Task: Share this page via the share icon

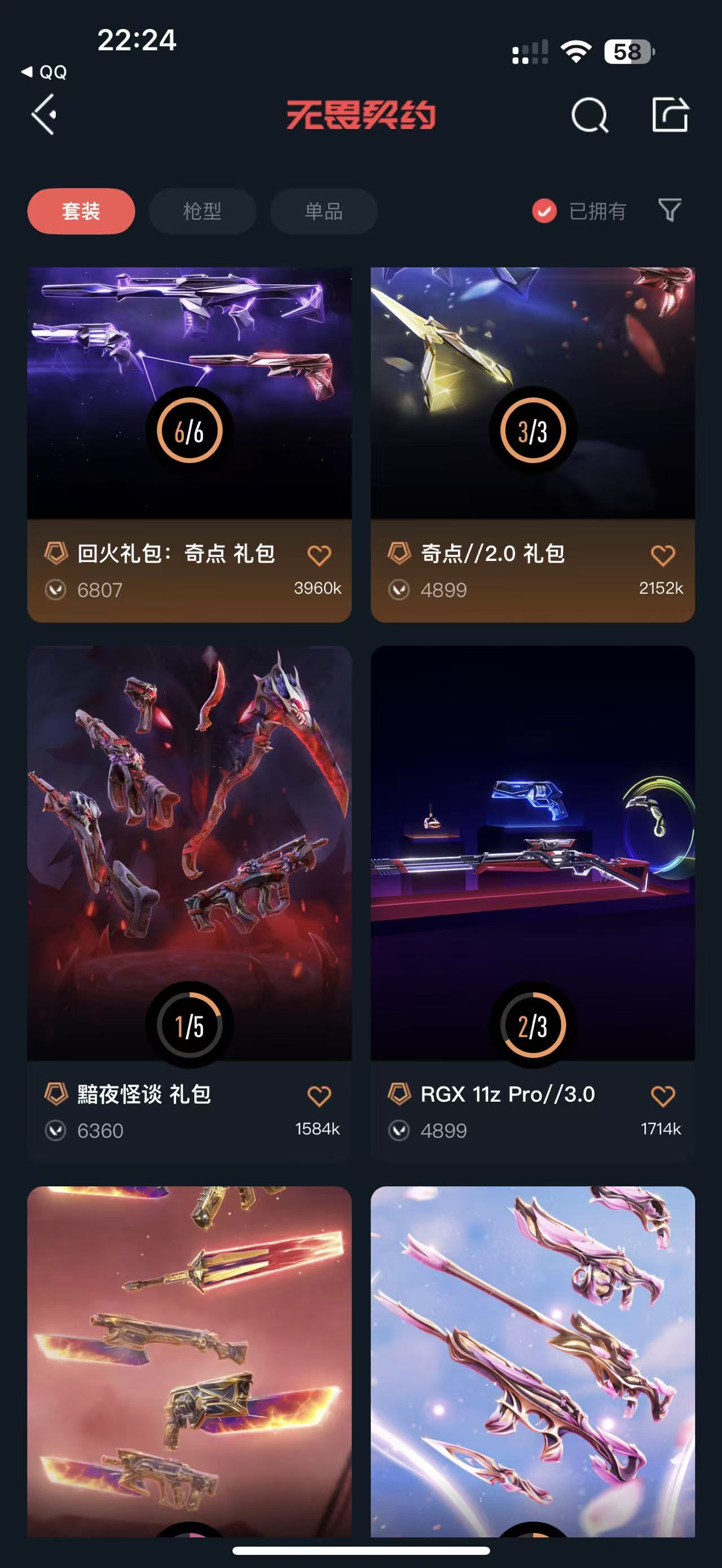Action: [x=670, y=114]
